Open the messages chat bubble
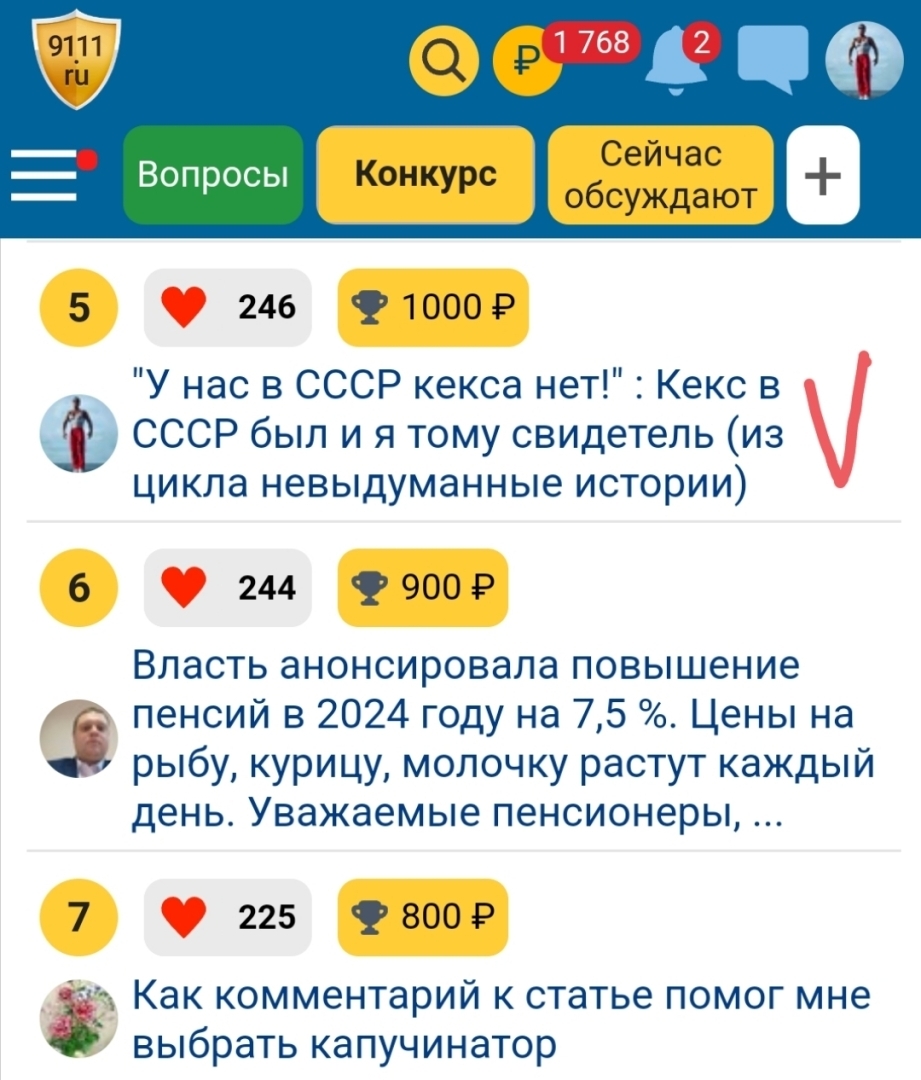The image size is (921, 1080). [x=771, y=62]
